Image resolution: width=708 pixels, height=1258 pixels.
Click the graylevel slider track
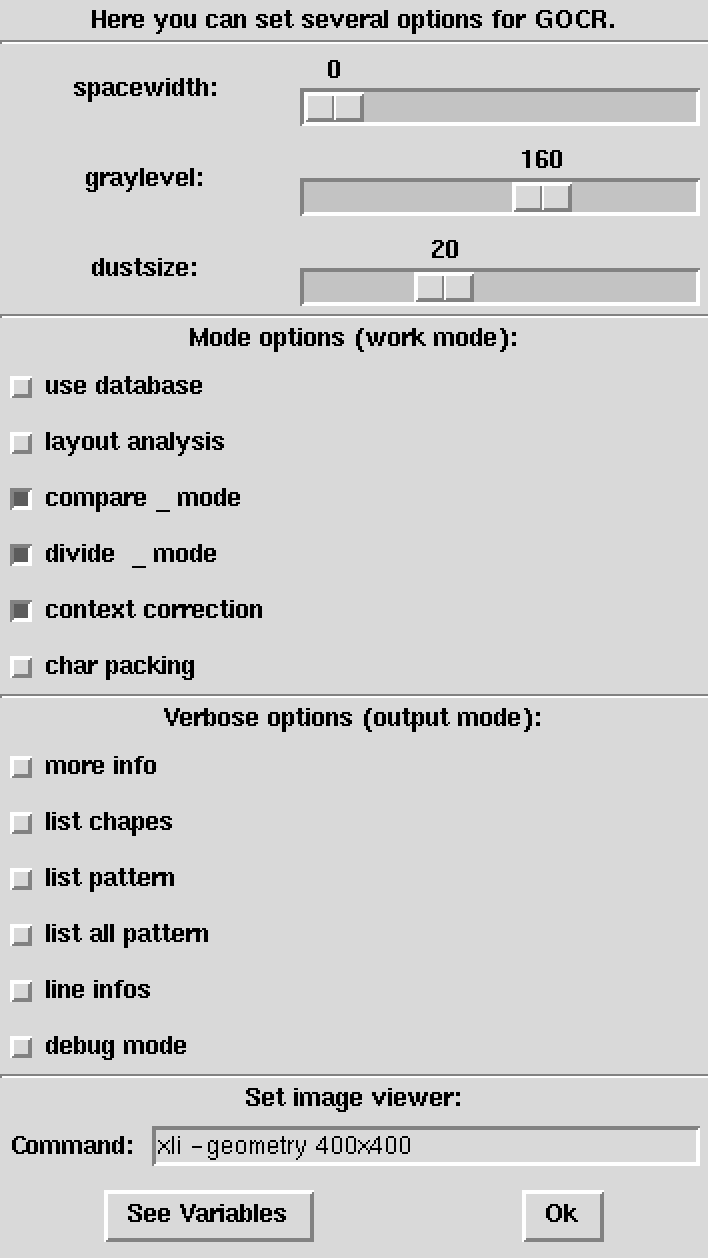(x=500, y=197)
